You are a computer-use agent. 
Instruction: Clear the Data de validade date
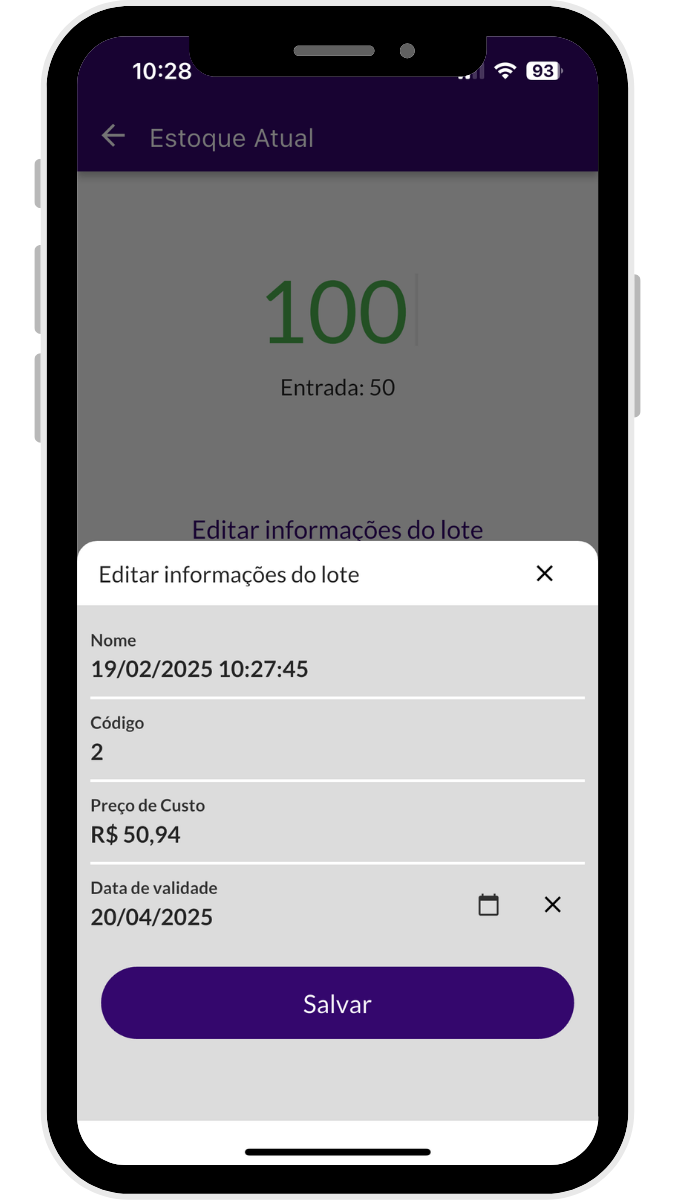(552, 905)
